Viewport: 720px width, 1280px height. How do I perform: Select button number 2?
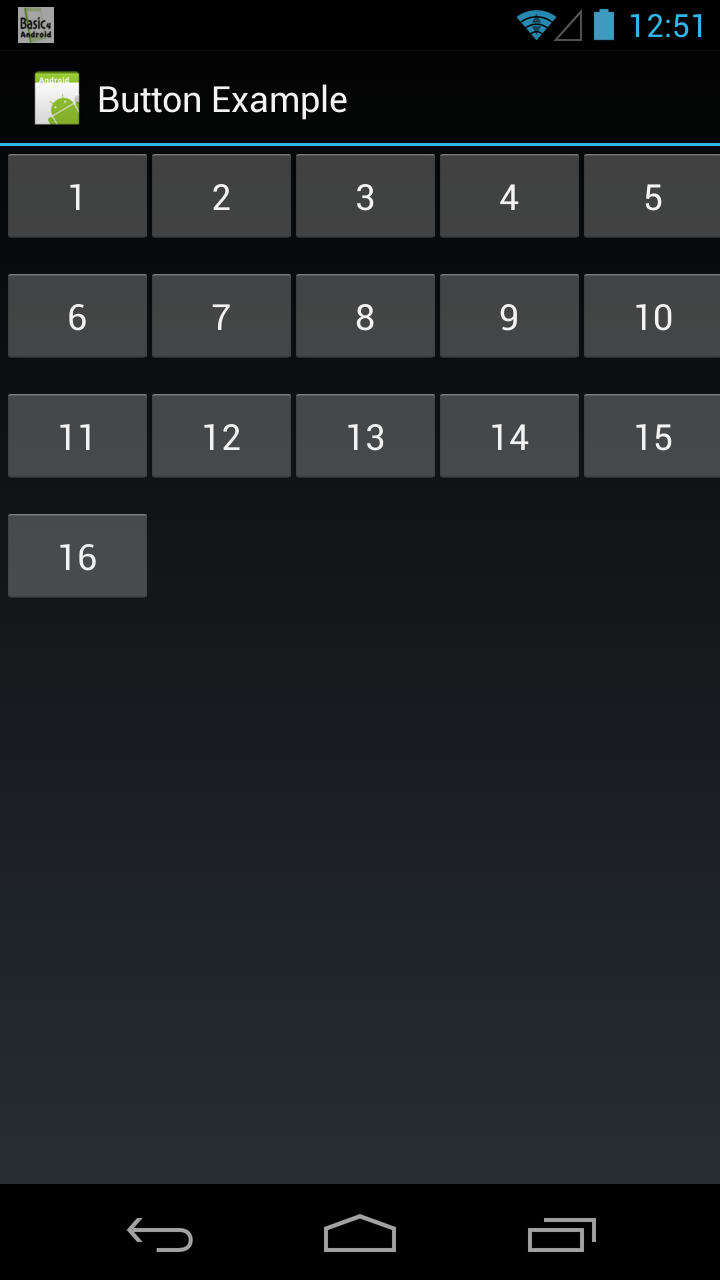tap(221, 196)
